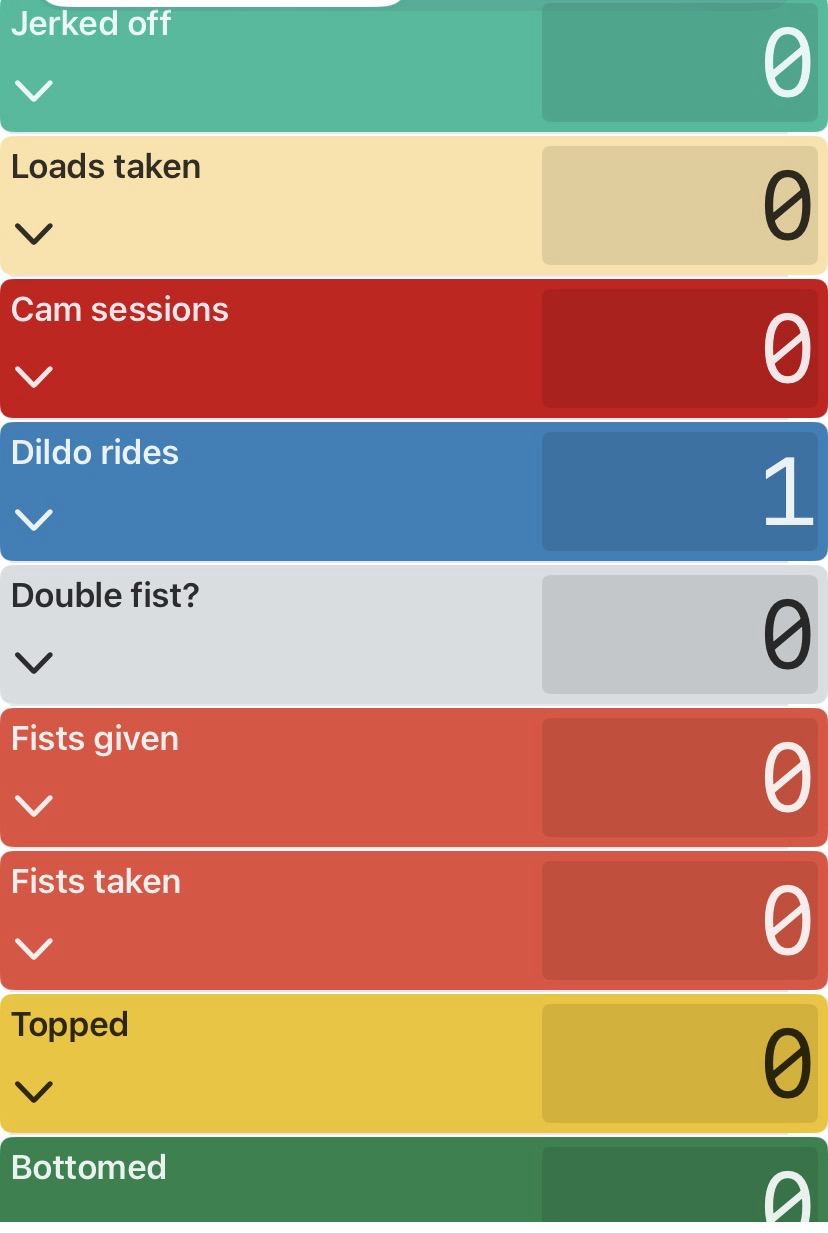The height and width of the screenshot is (1233, 828).
Task: Expand the Topped row chevron
Action: (x=34, y=1092)
